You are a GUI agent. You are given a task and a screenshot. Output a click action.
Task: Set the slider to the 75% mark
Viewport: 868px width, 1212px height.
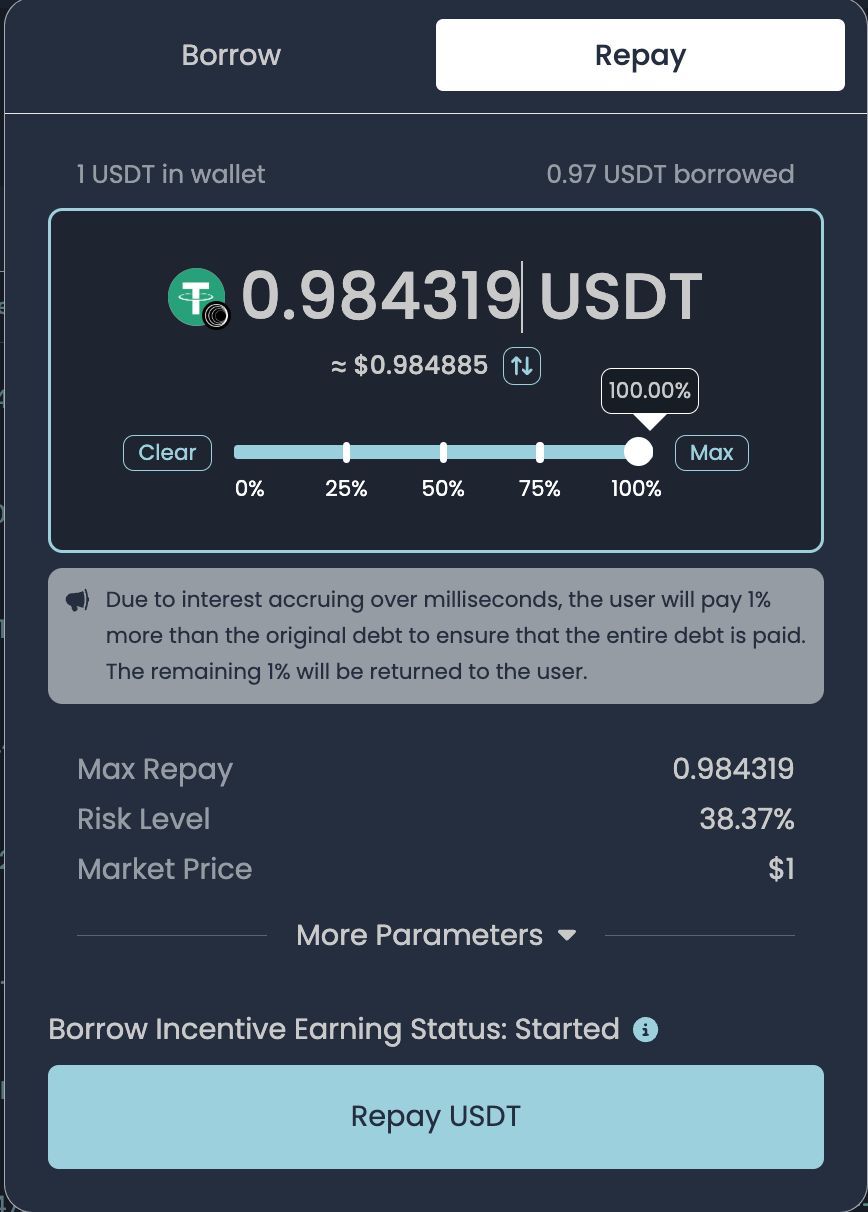(540, 453)
